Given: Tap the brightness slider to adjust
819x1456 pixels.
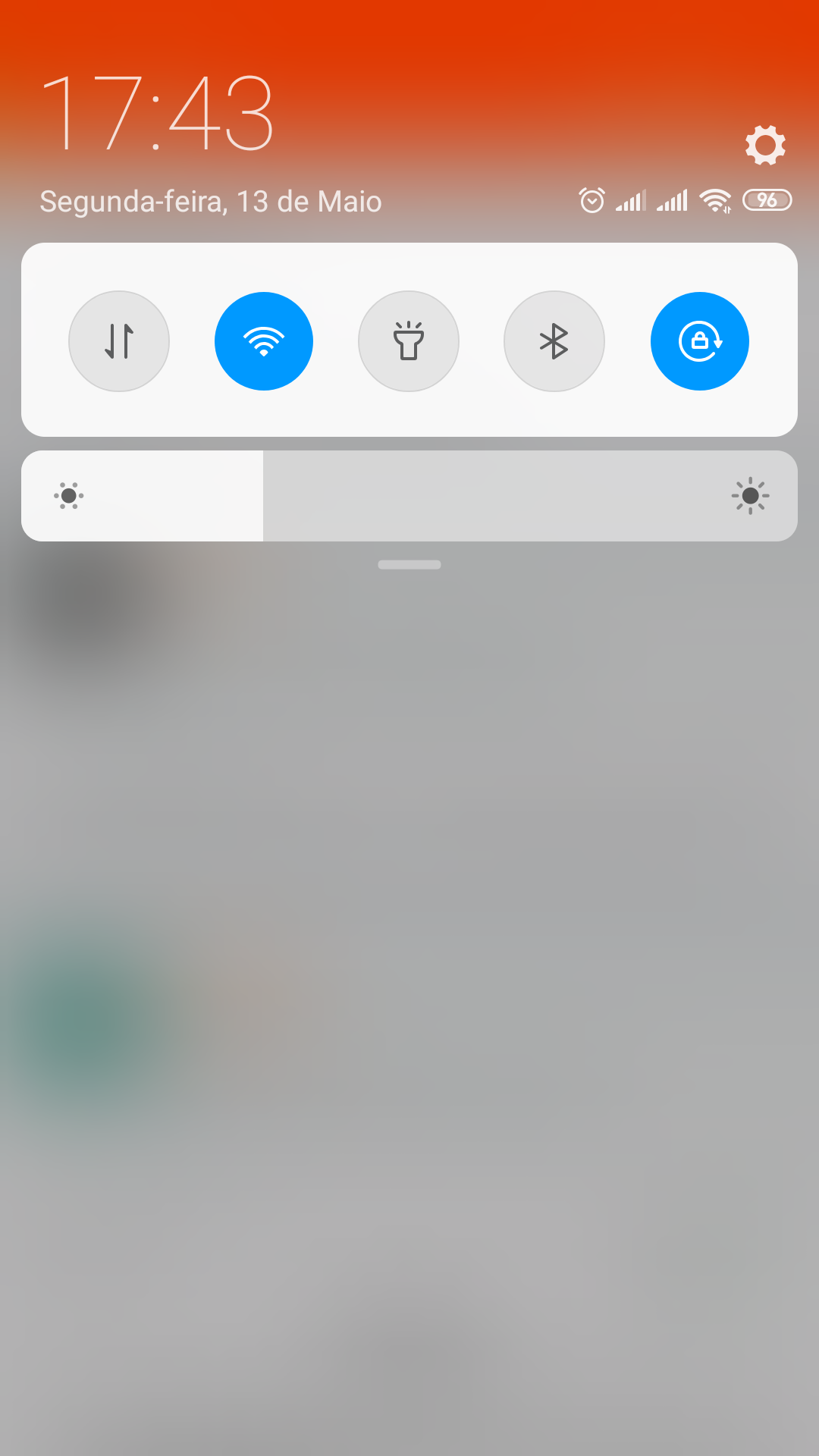Looking at the screenshot, I should click(x=409, y=496).
